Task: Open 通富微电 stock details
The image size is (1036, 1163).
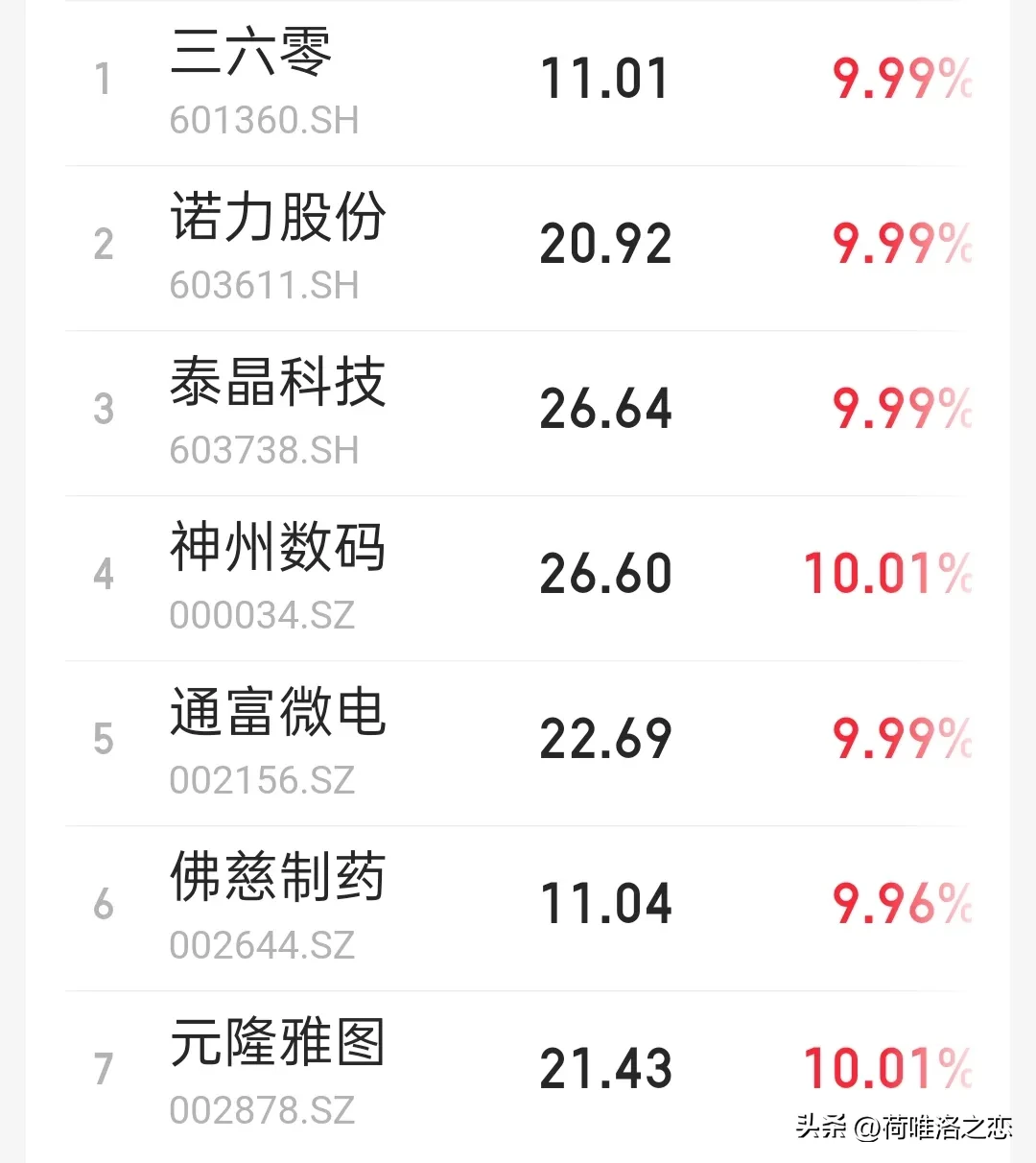Action: [x=518, y=744]
